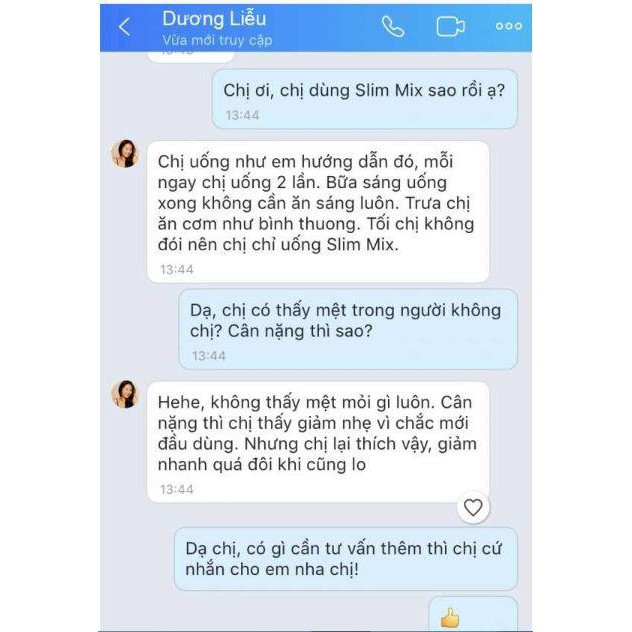Start a voice call with Dương Liễu
Viewport: 632px width, 632px height.
(x=393, y=27)
